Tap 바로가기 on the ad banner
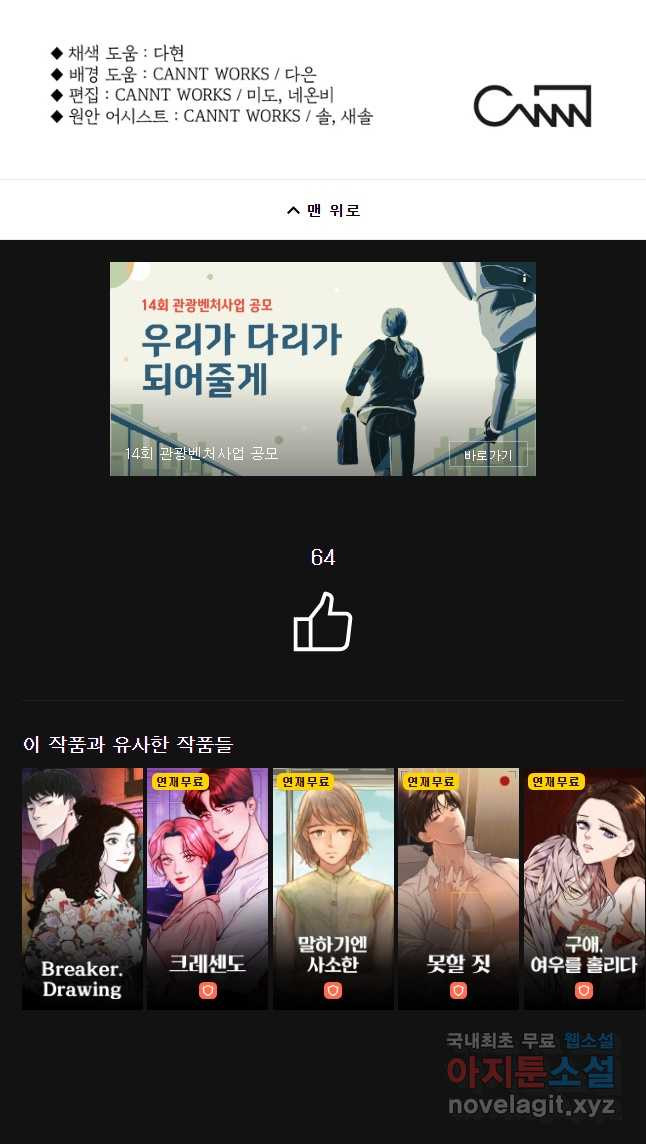Screen dimensions: 646x1144 pos(487,455)
